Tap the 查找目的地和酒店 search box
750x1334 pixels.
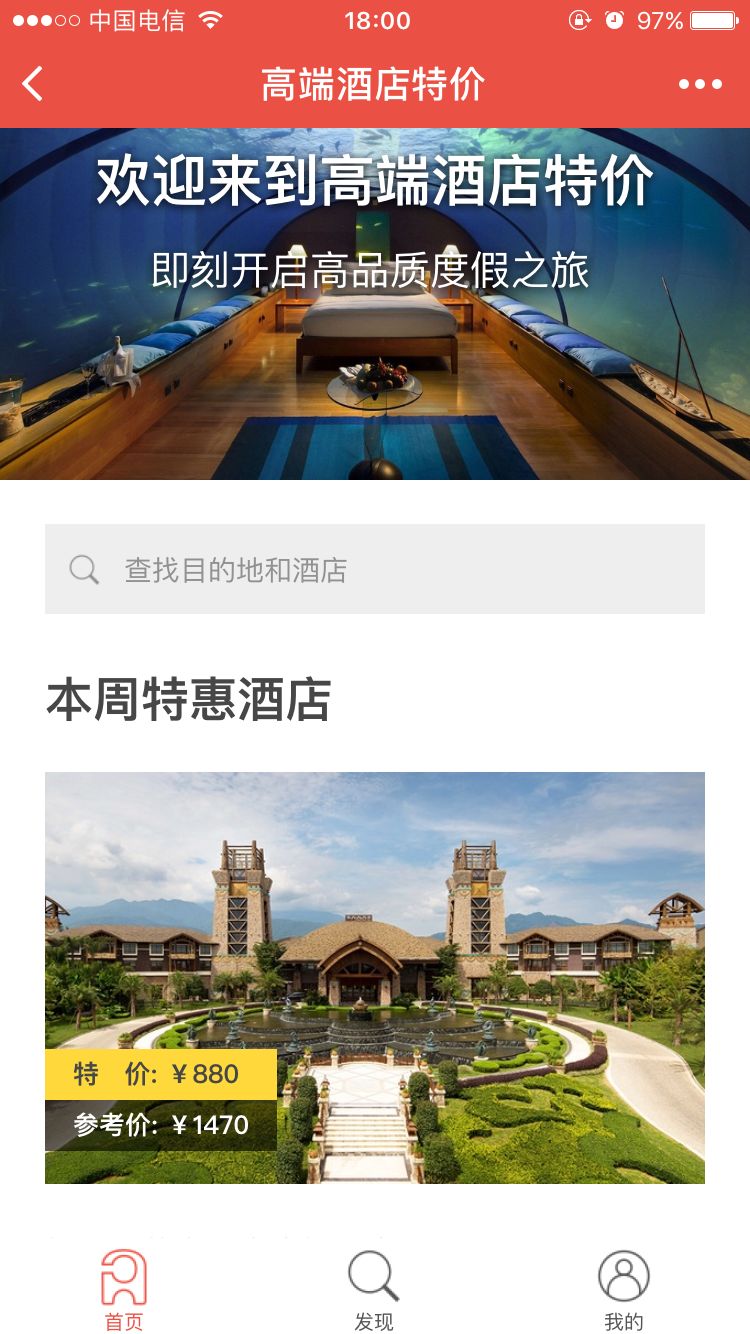[x=375, y=569]
